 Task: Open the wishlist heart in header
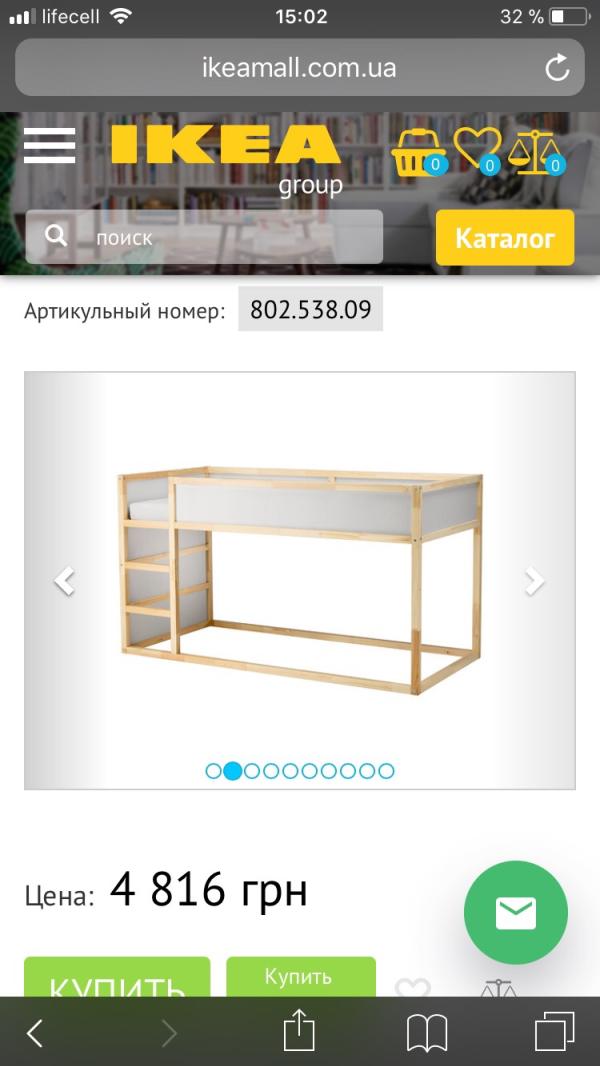point(477,151)
